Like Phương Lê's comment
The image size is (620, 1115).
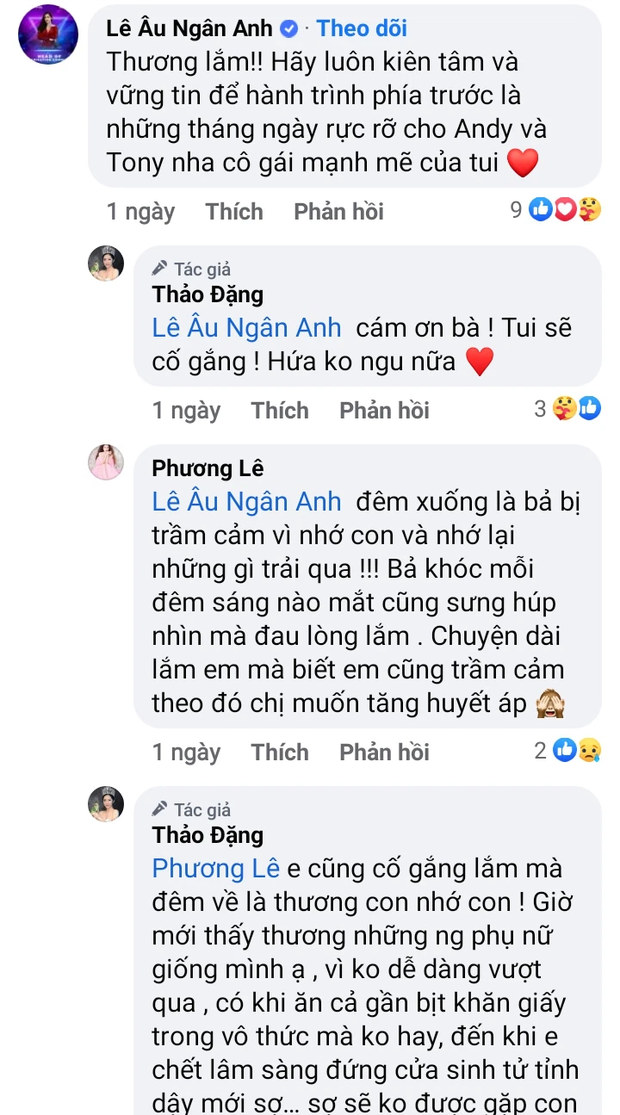pyautogui.click(x=279, y=752)
